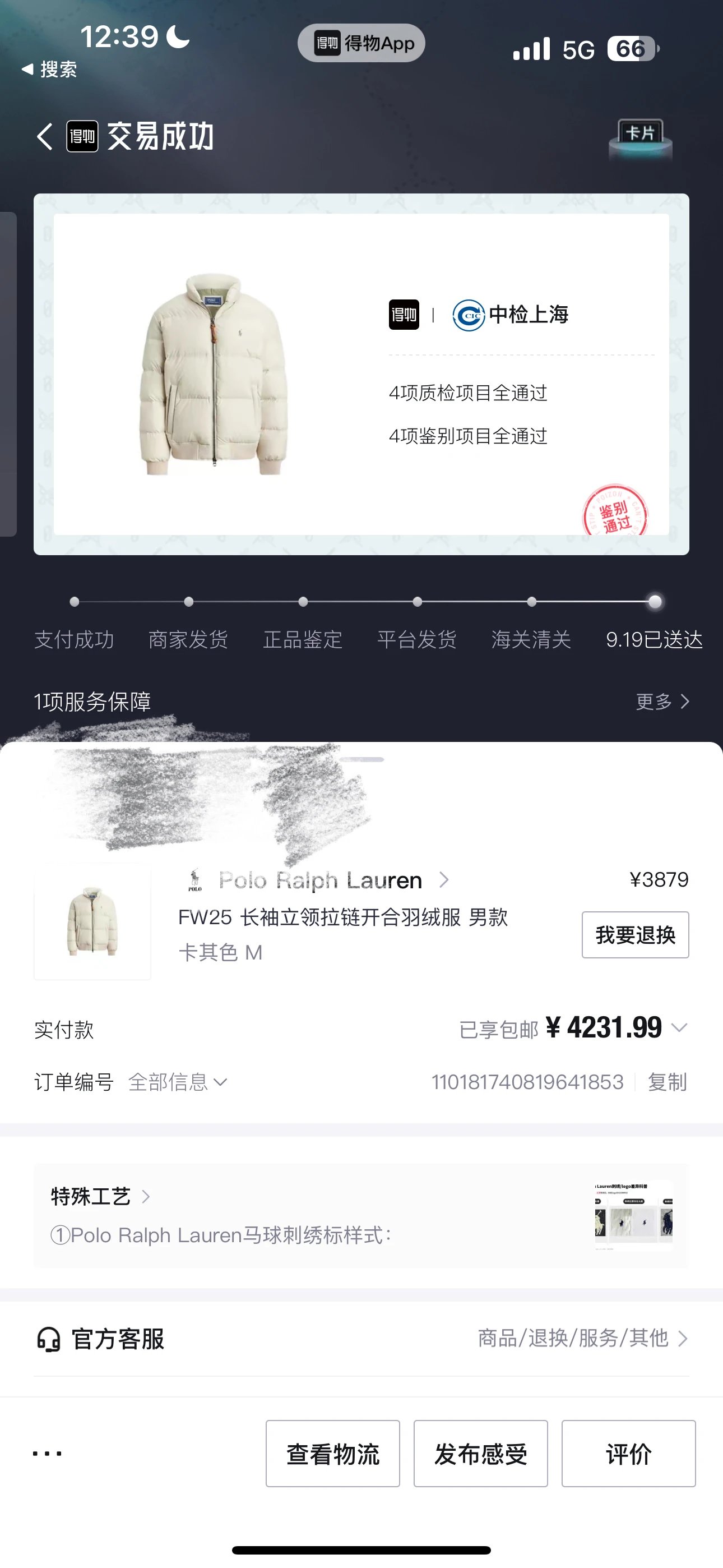The width and height of the screenshot is (723, 1568).
Task: Tap 评价 to review the order
Action: pyautogui.click(x=628, y=1454)
